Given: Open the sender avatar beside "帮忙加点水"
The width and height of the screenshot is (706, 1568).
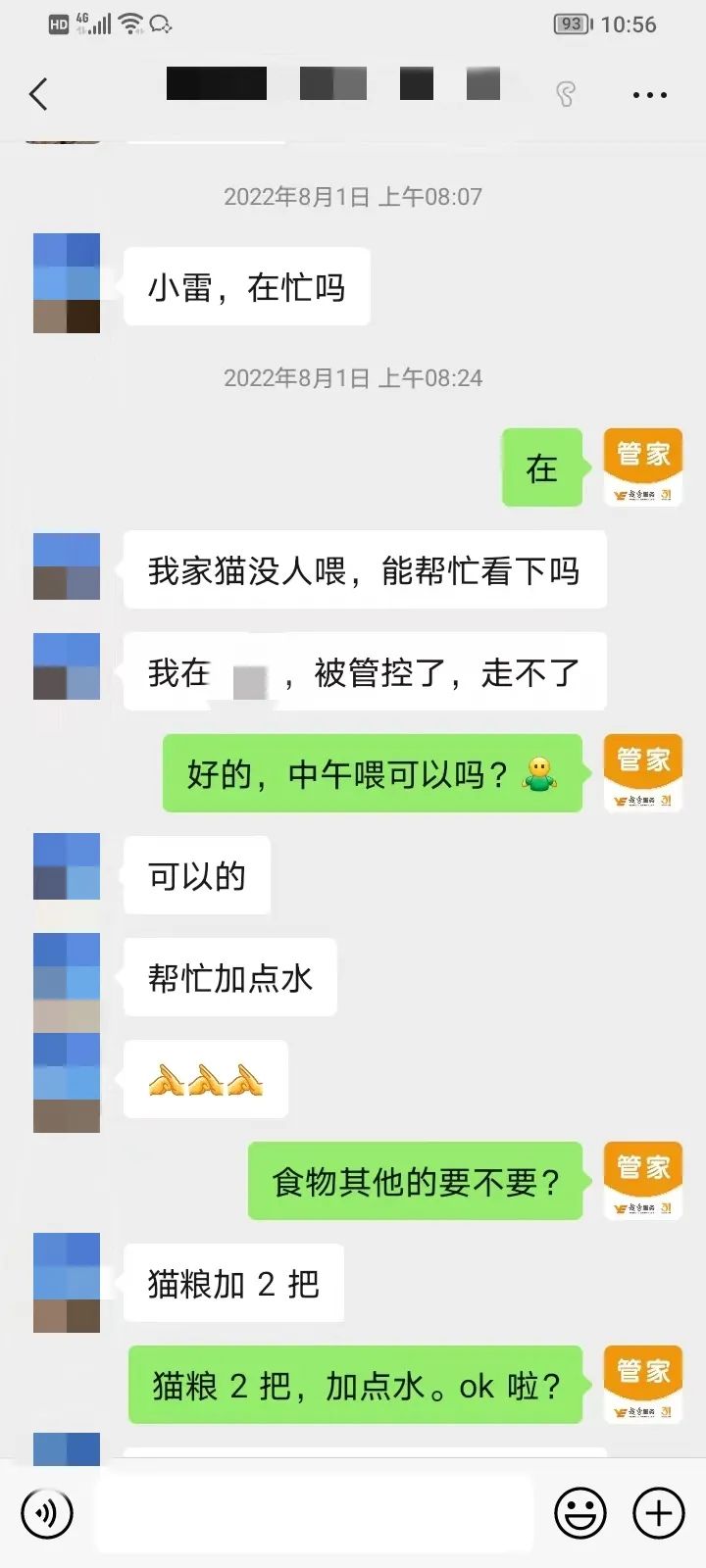Looking at the screenshot, I should tap(67, 977).
